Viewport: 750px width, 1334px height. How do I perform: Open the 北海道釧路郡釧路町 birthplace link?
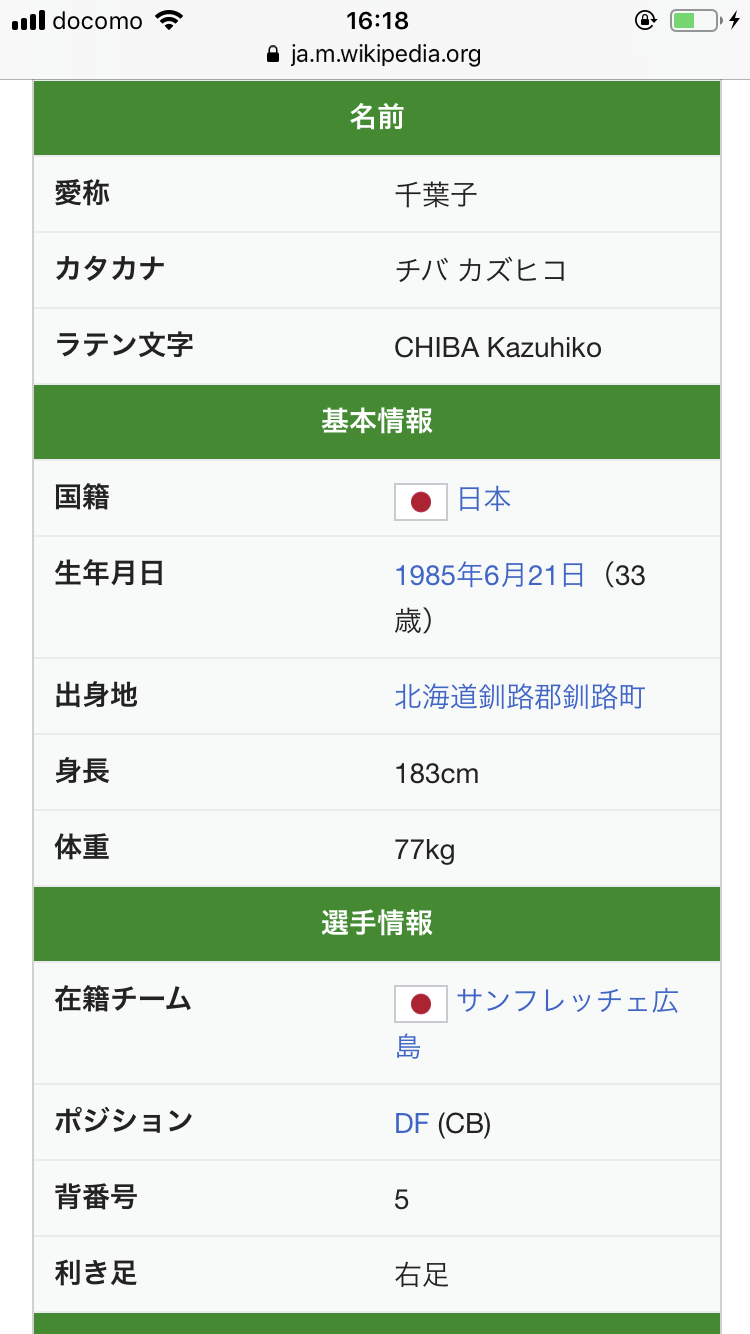520,697
